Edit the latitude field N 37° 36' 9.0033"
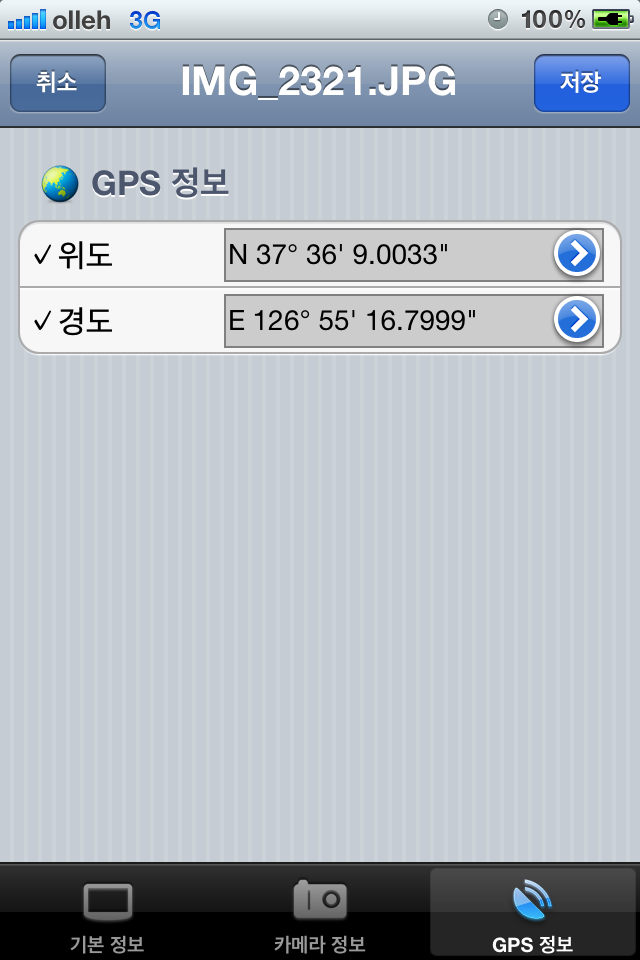The image size is (640, 960). pyautogui.click(x=385, y=255)
